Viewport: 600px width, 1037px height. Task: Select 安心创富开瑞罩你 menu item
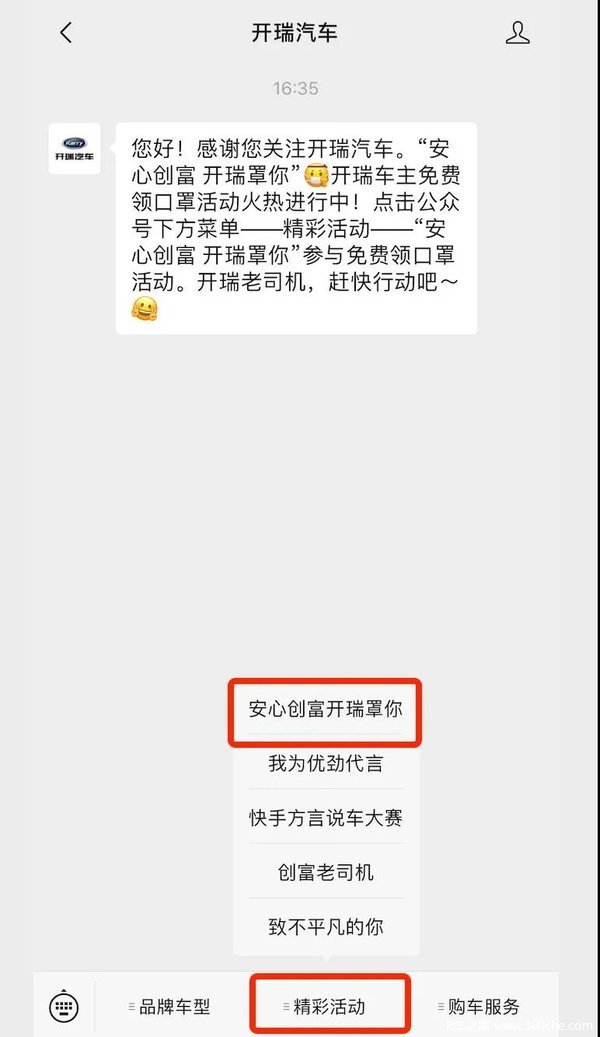pos(326,709)
